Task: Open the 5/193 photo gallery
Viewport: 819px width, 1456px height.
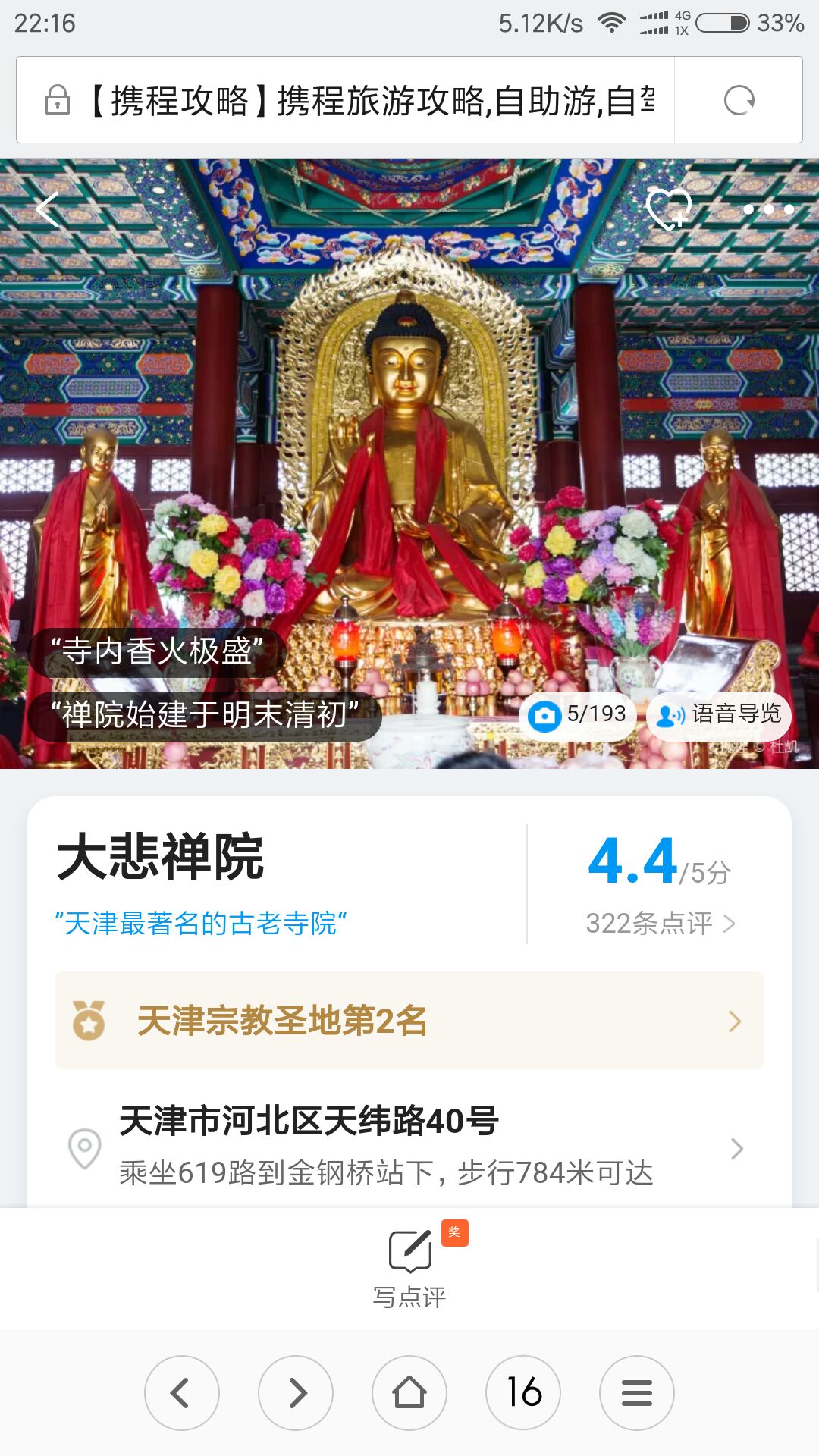Action: pos(578,714)
